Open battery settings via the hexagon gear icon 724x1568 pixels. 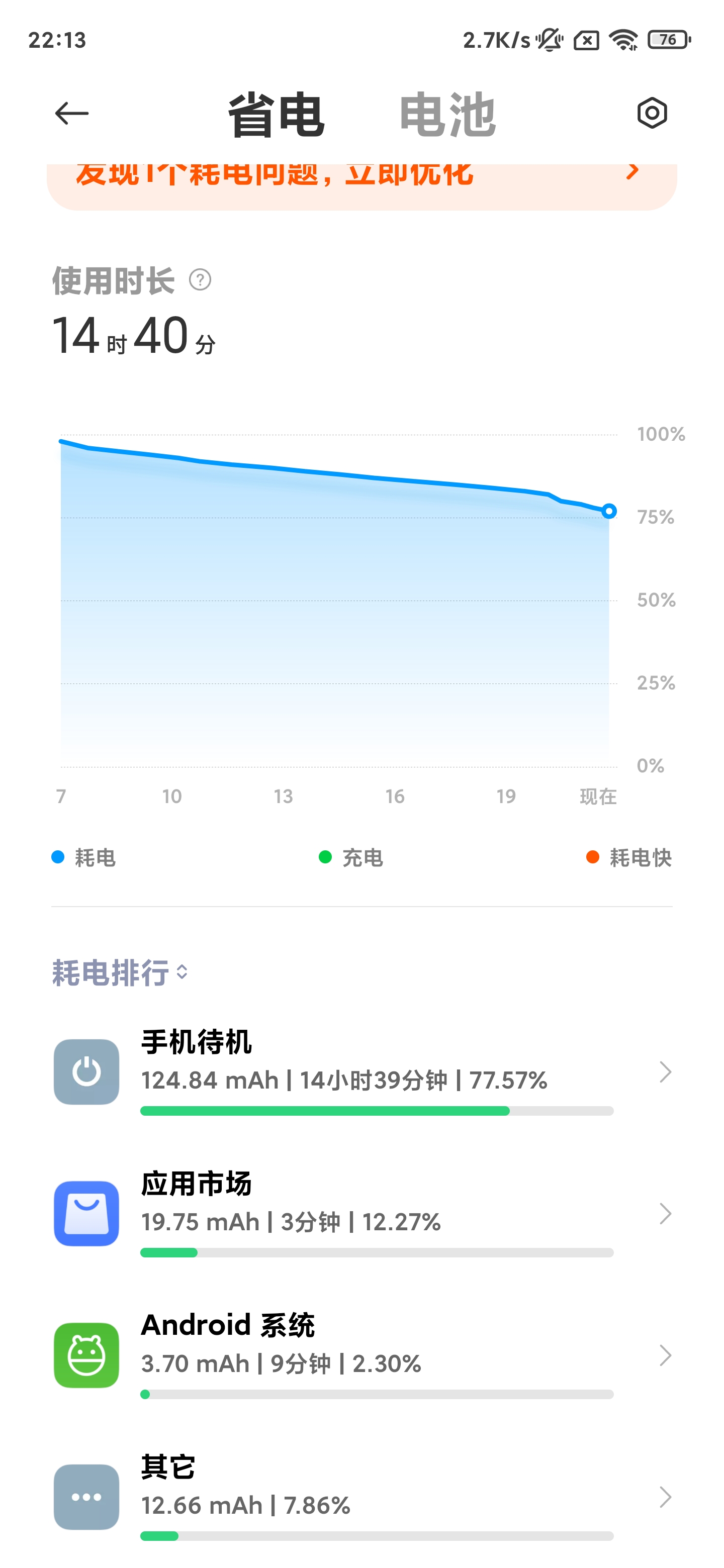pyautogui.click(x=652, y=113)
